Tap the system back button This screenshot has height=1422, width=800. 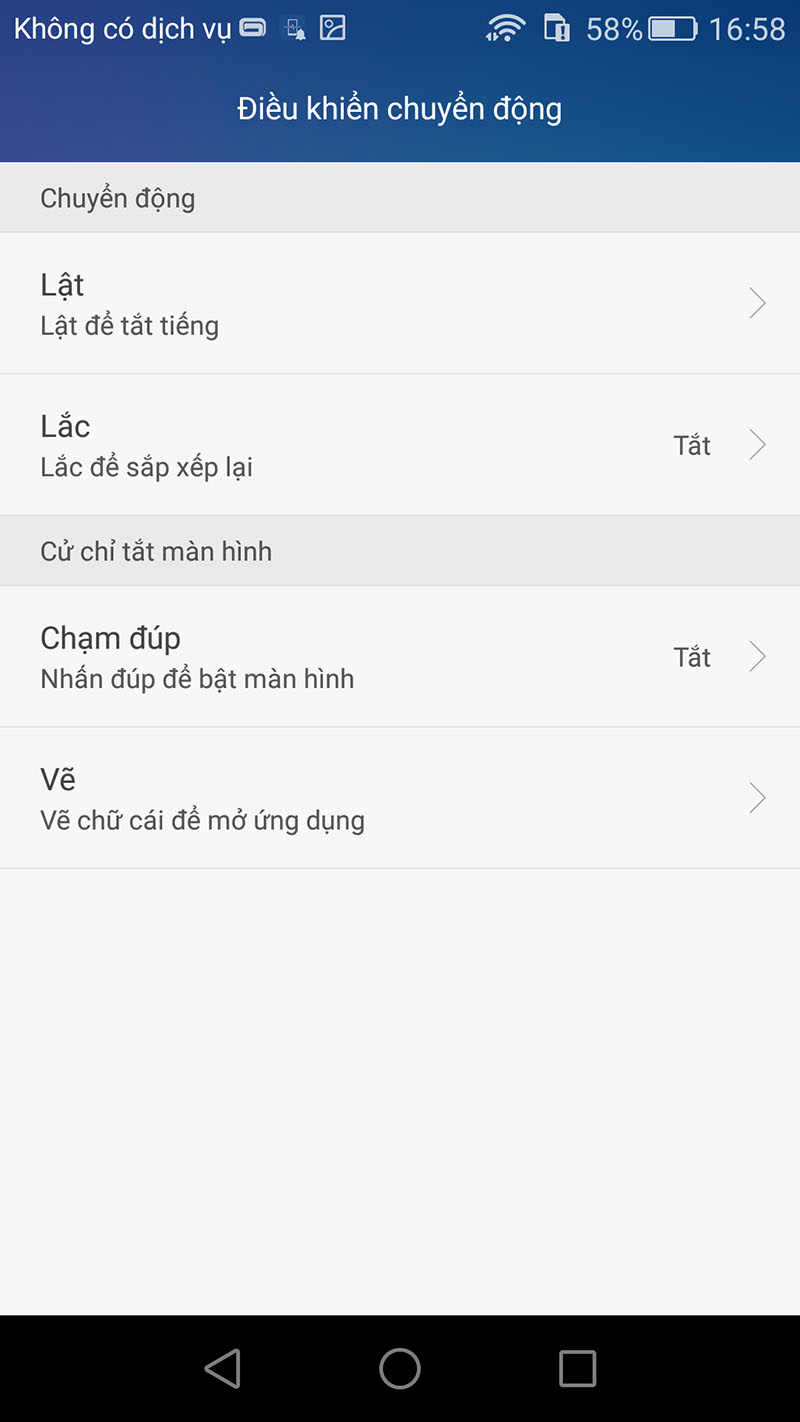click(x=223, y=1368)
